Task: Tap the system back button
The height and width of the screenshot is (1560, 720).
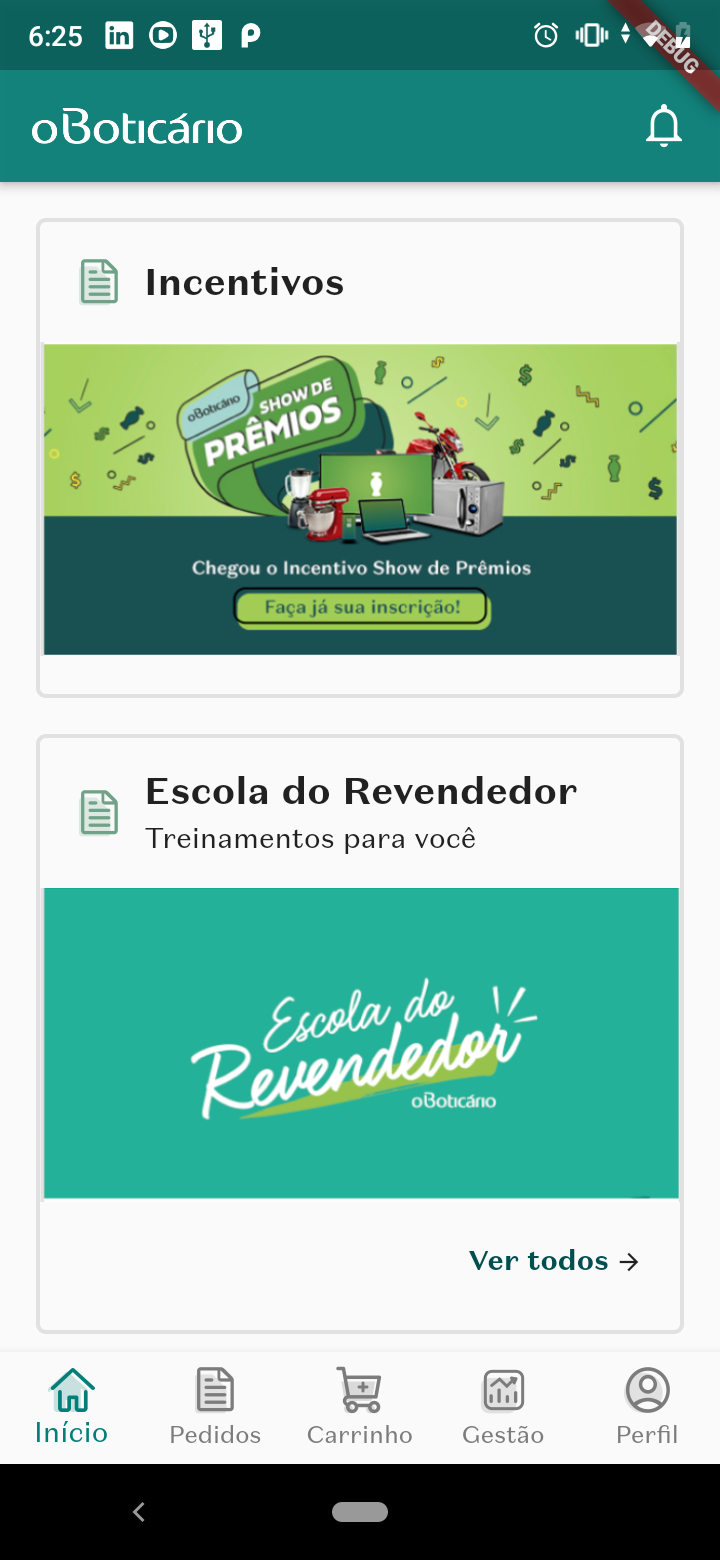Action: (139, 1512)
